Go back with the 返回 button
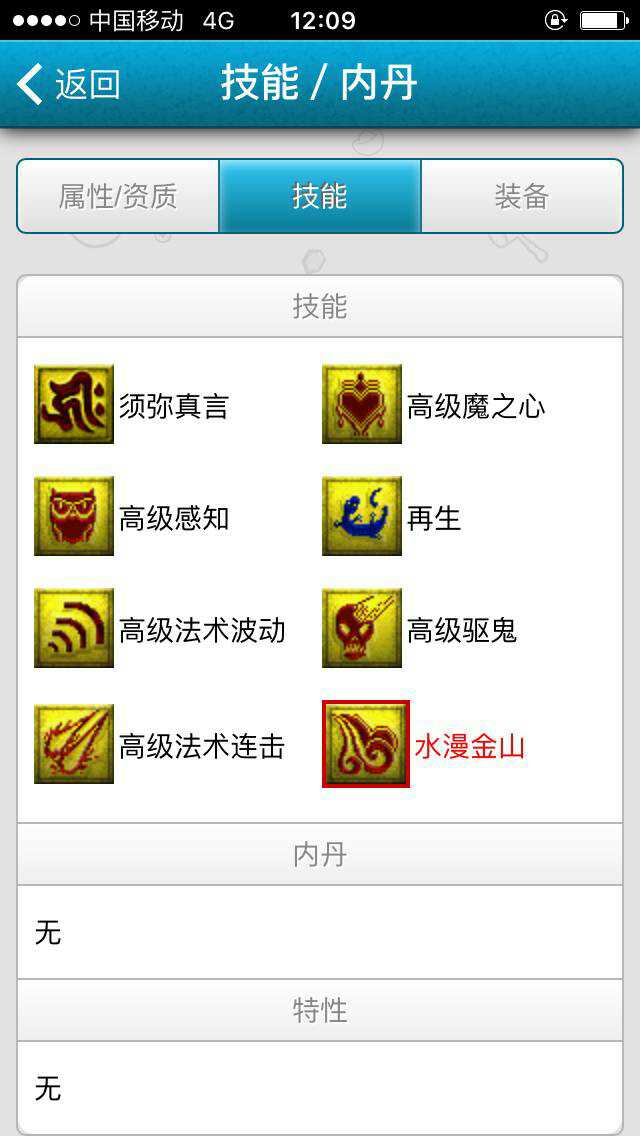Screen dimensions: 640x1136 [68, 85]
